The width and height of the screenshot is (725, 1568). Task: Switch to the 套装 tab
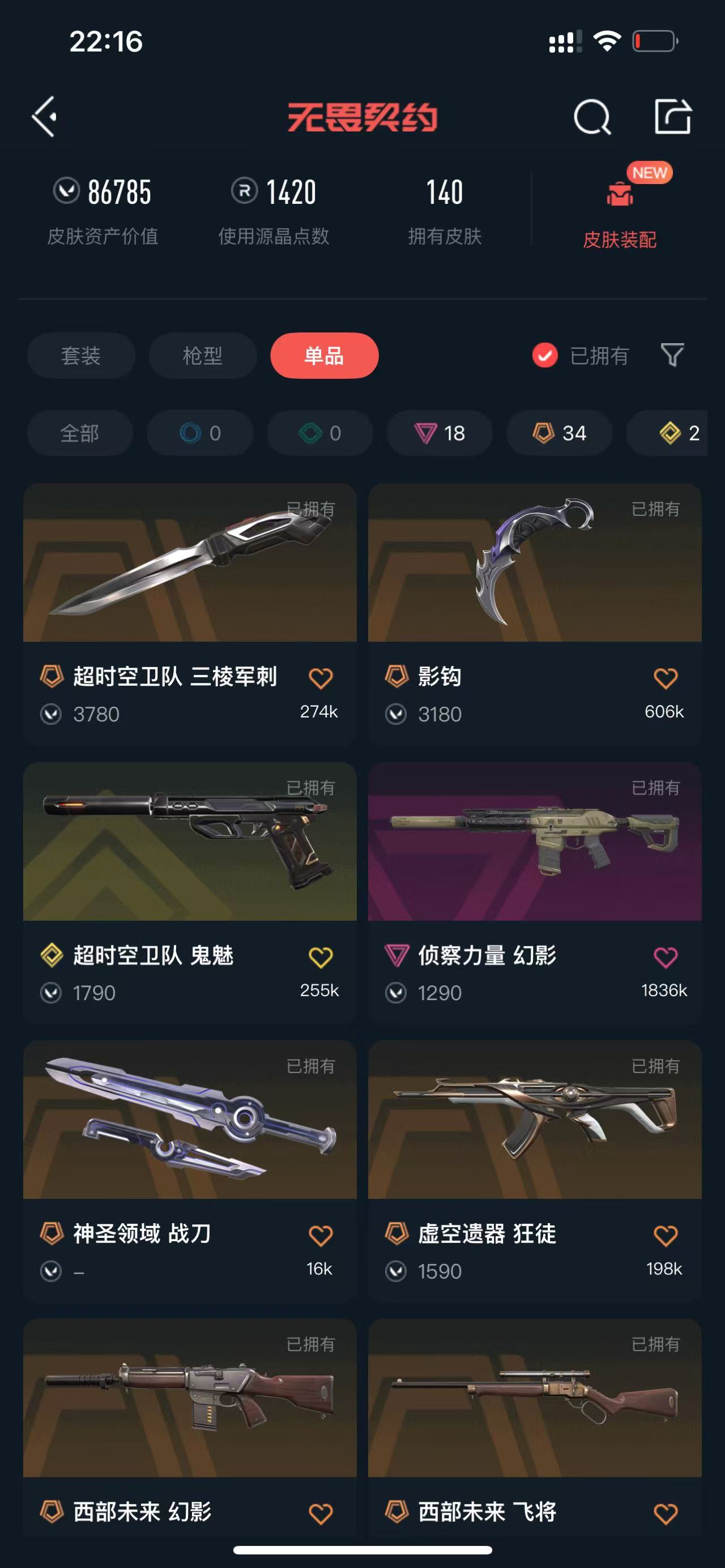[x=81, y=356]
